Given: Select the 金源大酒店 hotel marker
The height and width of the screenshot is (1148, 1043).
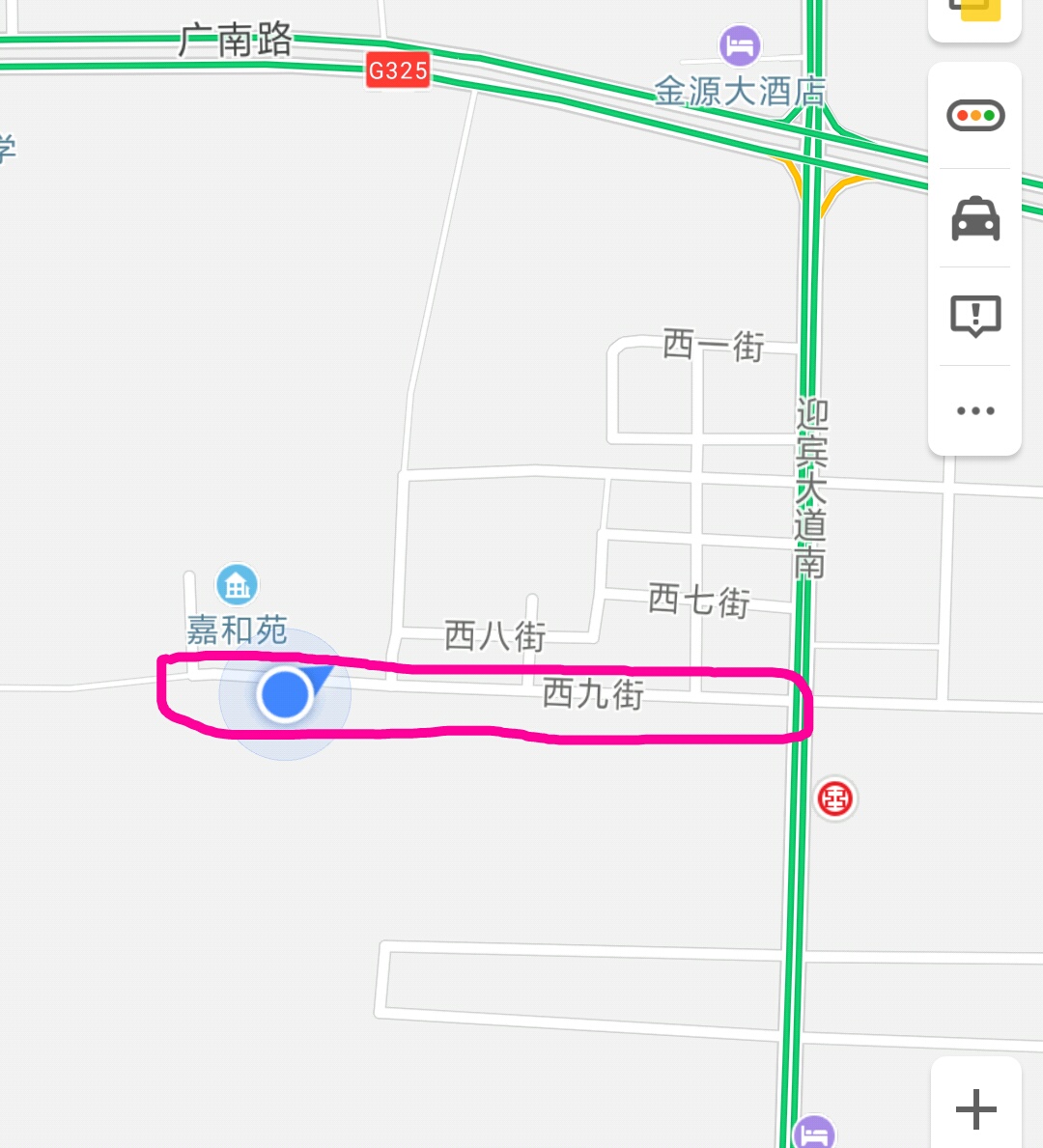Looking at the screenshot, I should click(740, 45).
